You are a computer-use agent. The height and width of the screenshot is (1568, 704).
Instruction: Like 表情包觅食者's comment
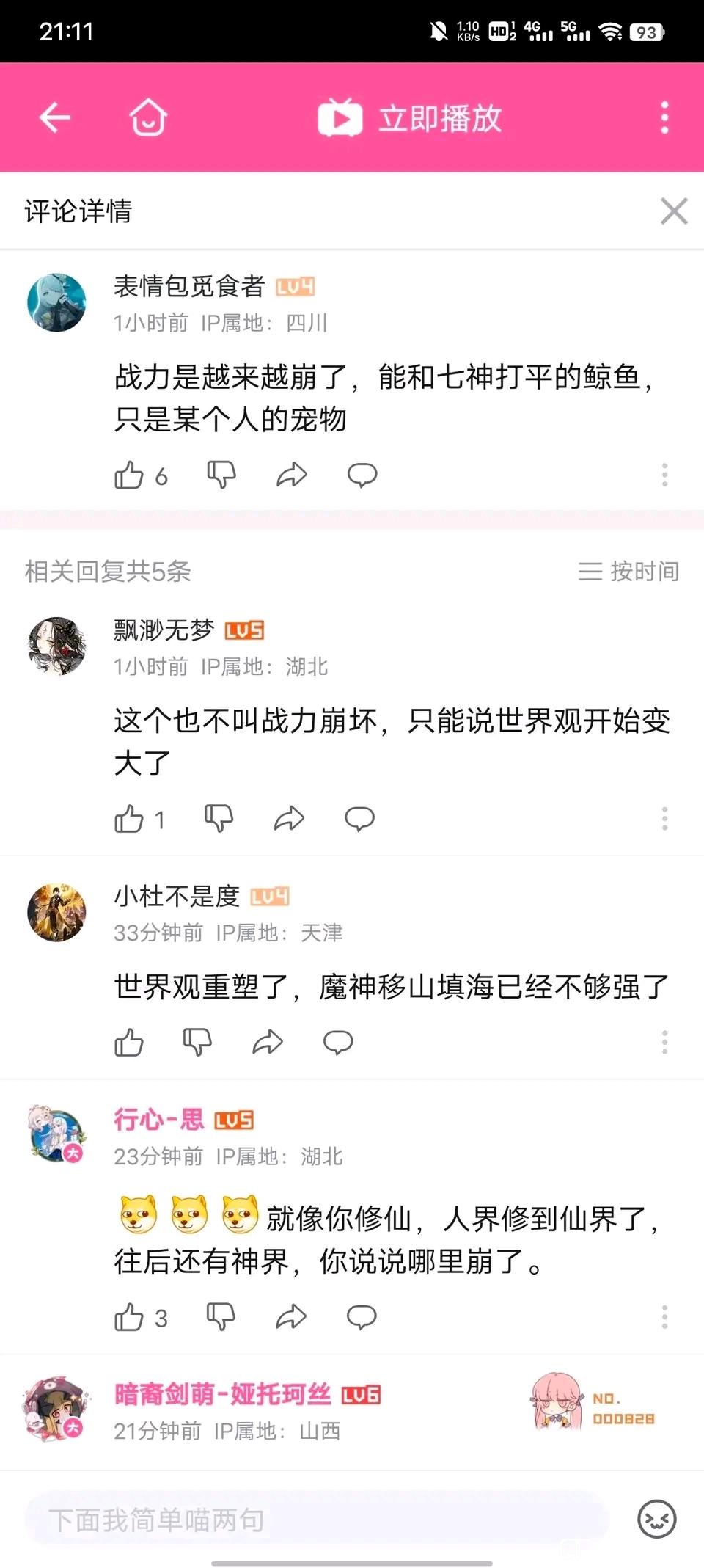(129, 475)
